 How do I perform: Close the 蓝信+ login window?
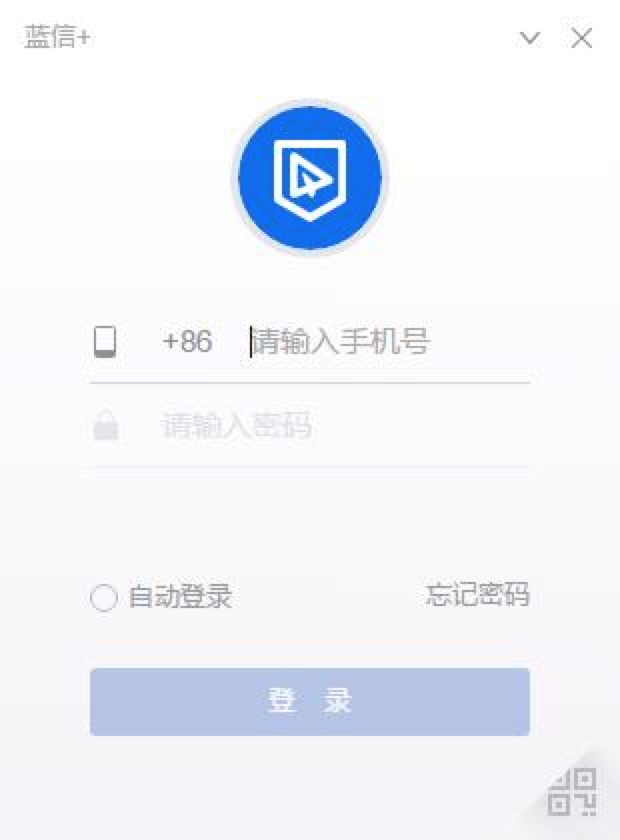(581, 39)
